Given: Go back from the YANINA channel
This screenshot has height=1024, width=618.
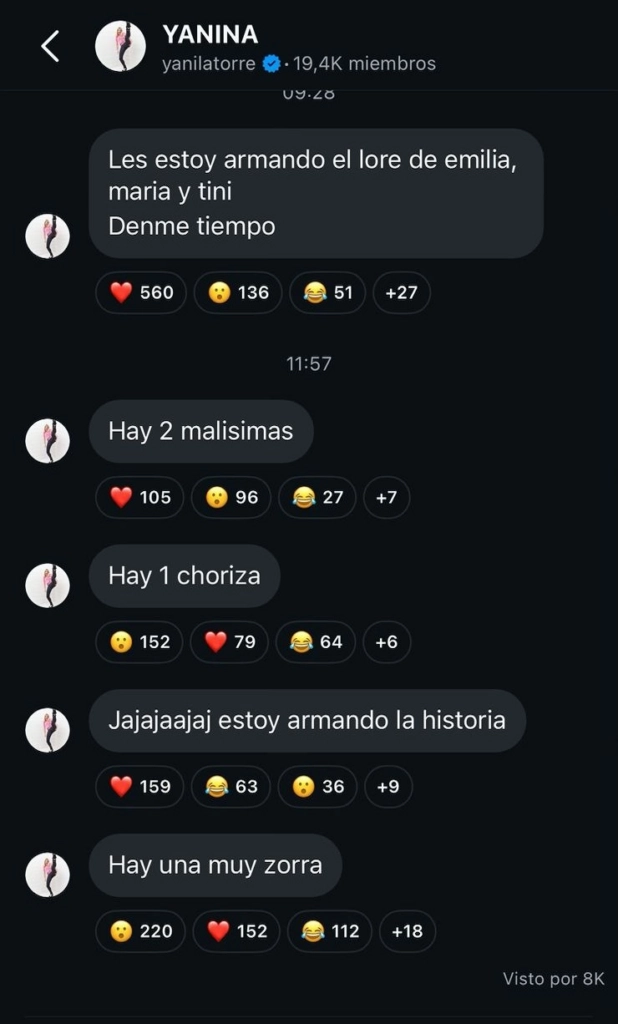Looking at the screenshot, I should point(50,46).
